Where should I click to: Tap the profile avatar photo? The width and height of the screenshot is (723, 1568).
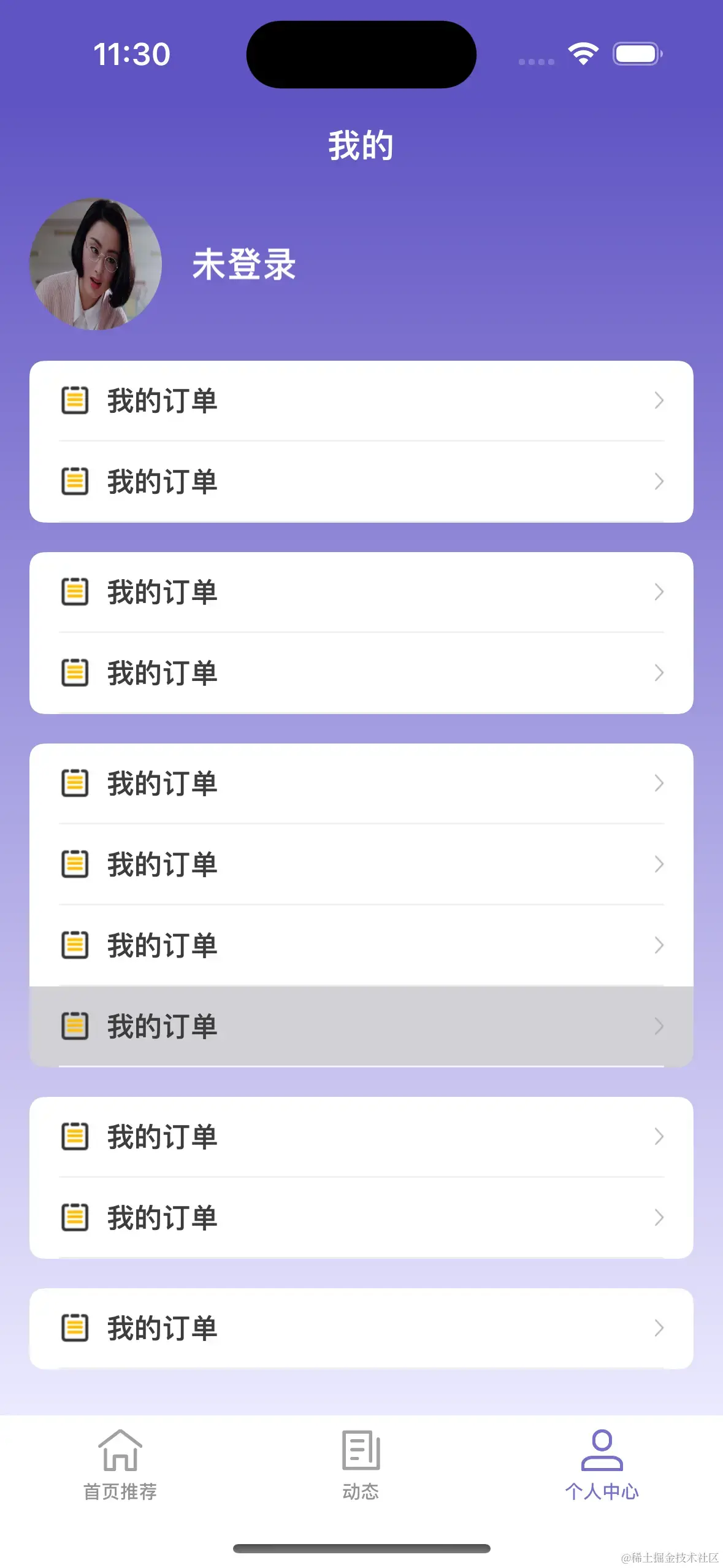(96, 264)
